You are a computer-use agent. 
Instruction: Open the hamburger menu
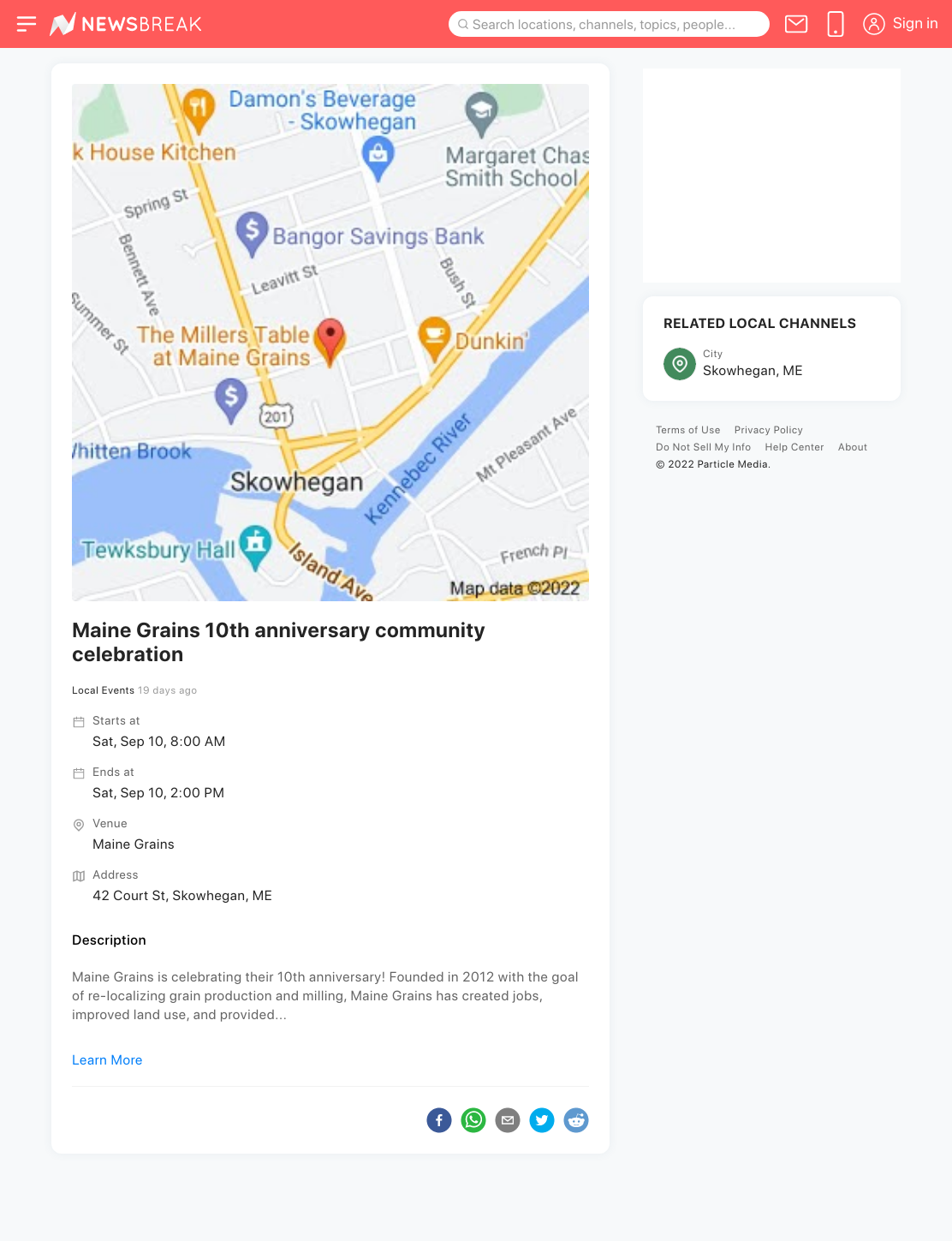pos(27,24)
